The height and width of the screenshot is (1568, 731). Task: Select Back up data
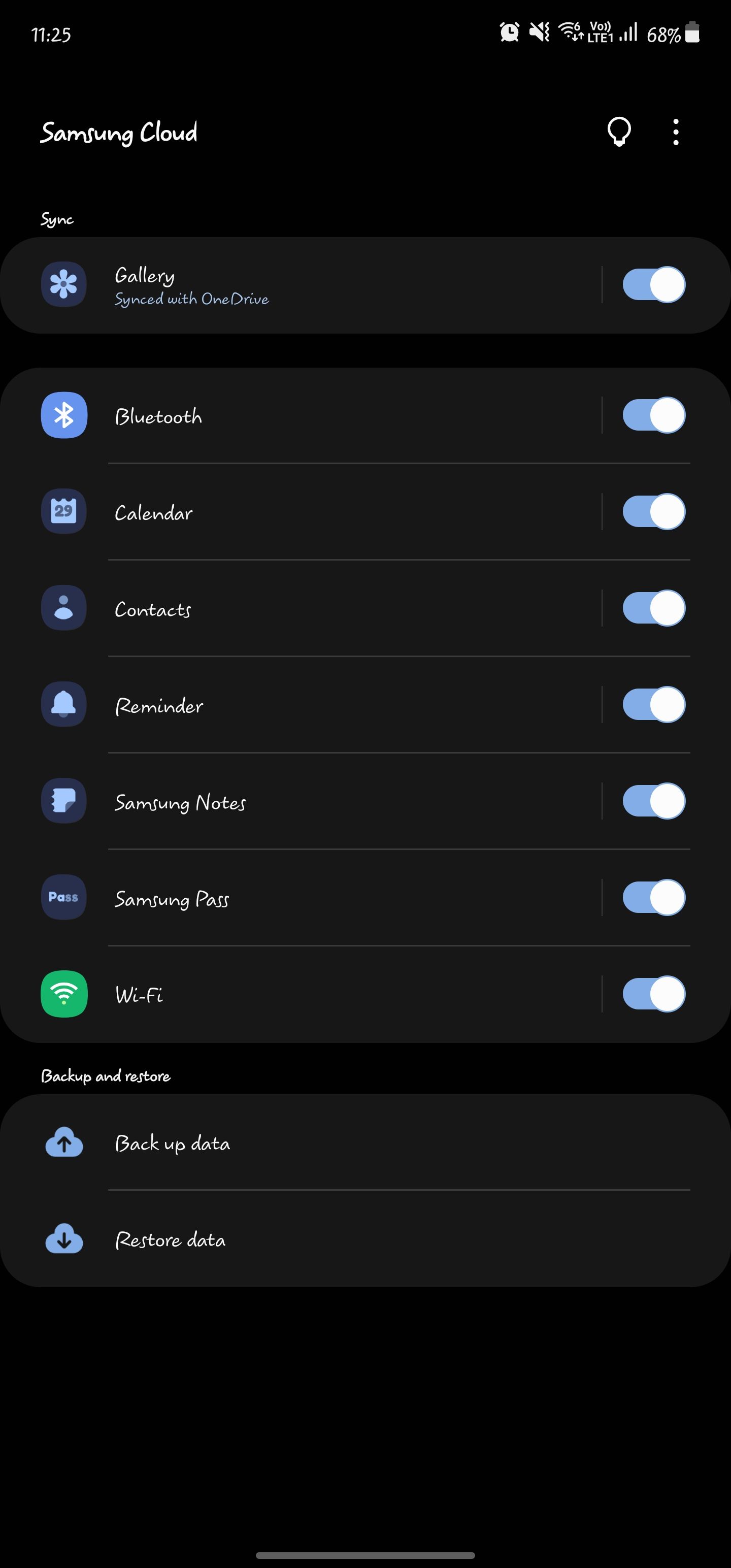coord(173,1142)
